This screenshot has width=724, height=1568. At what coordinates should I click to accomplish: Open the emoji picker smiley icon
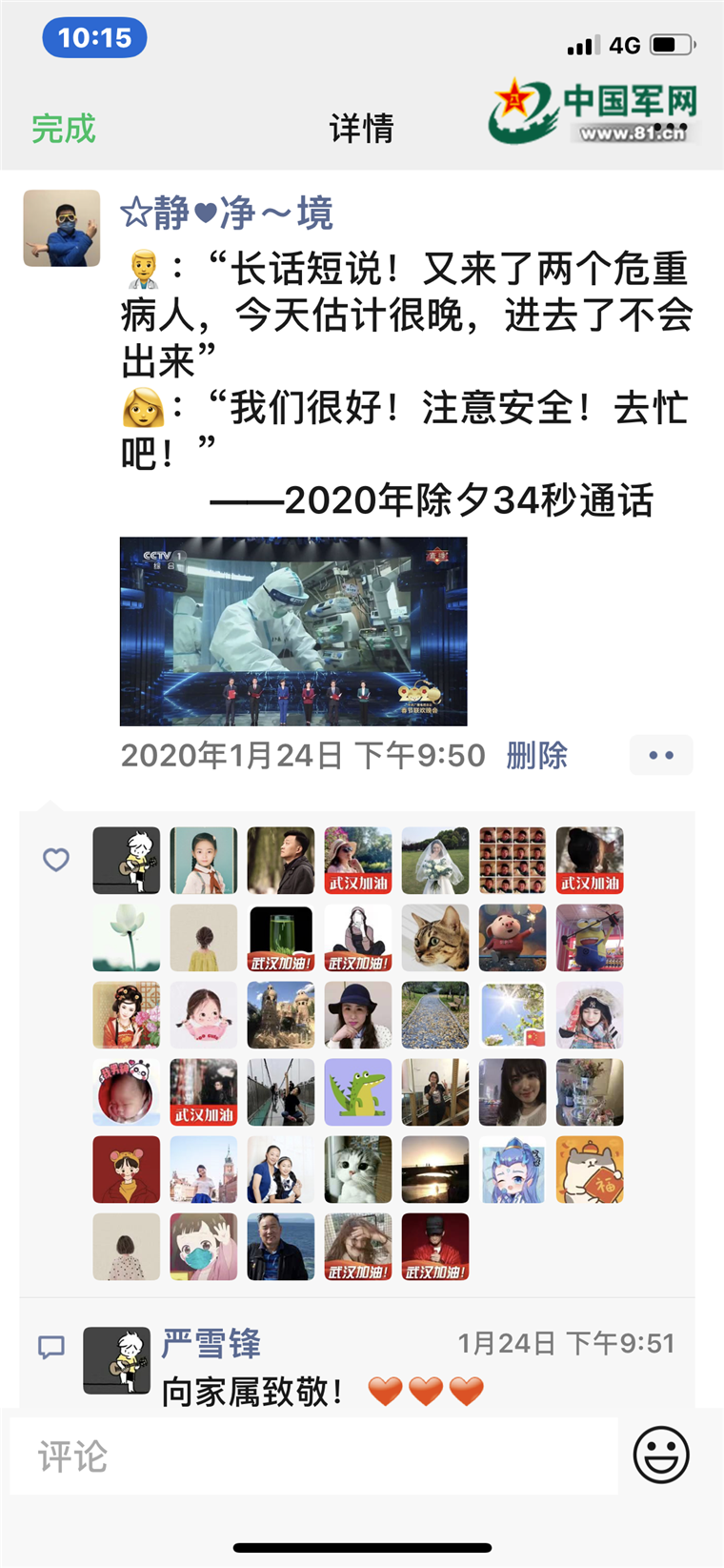(x=661, y=1455)
